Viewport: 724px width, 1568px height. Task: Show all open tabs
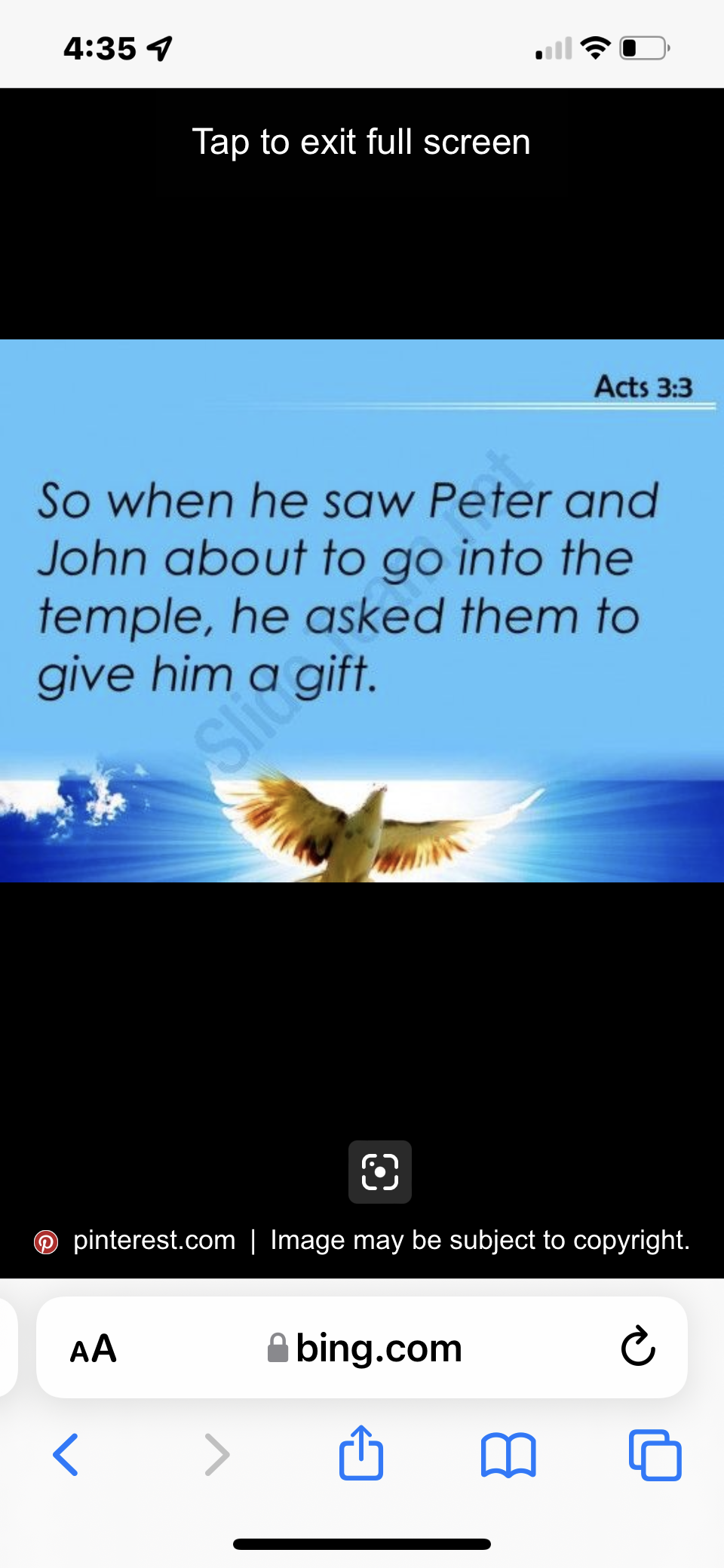(655, 1454)
